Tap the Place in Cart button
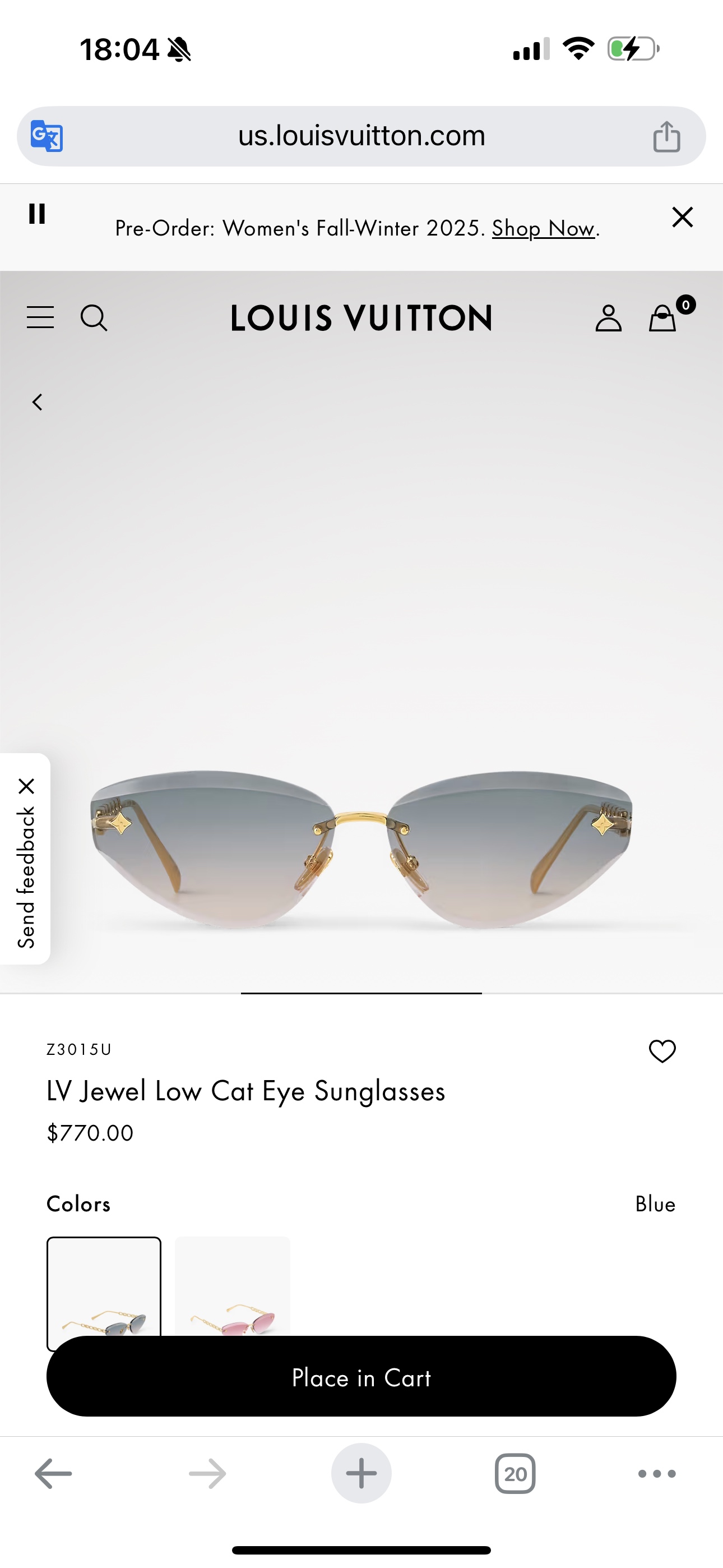Image resolution: width=723 pixels, height=1568 pixels. (361, 1378)
